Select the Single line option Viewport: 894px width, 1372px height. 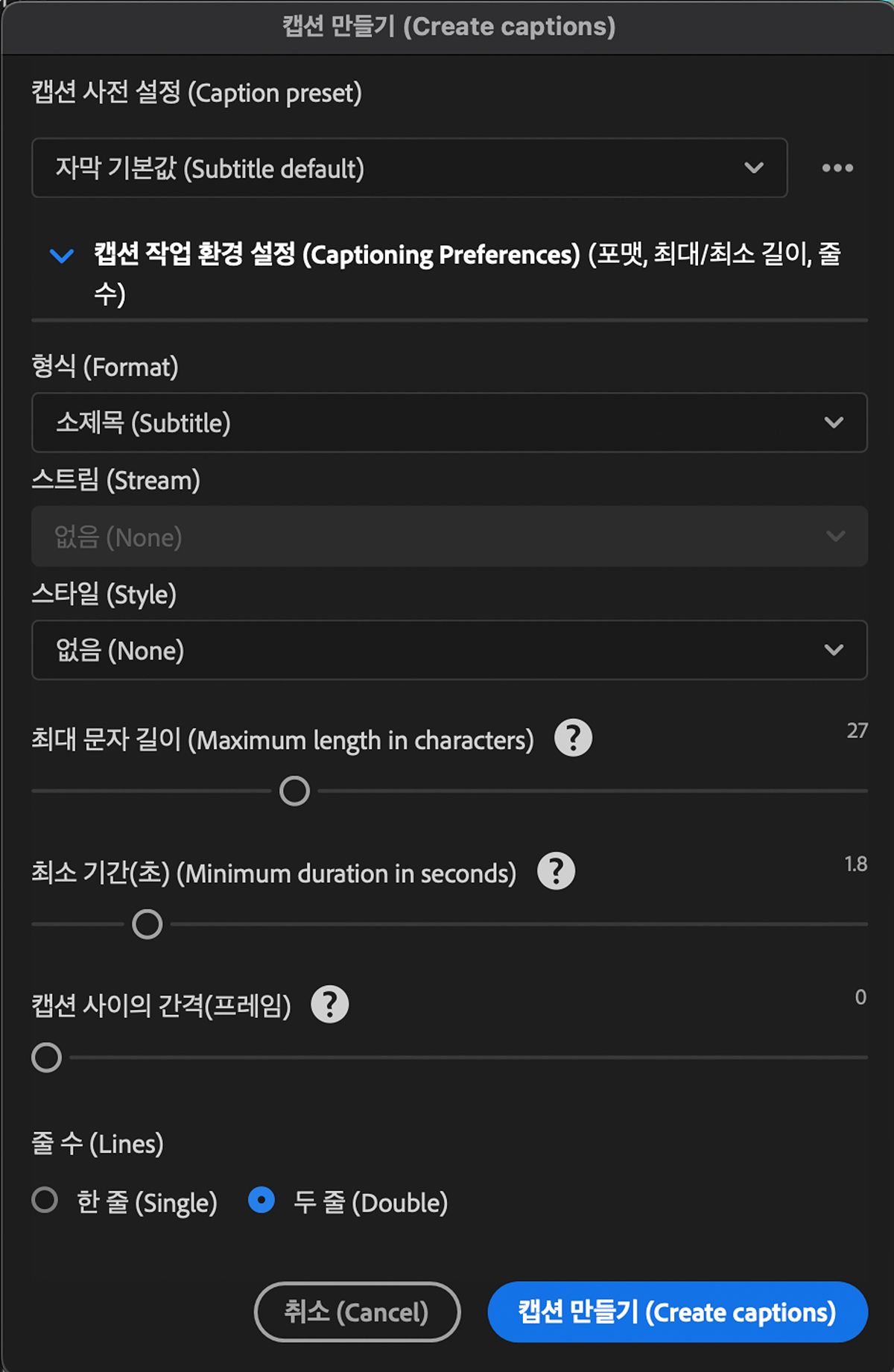(x=45, y=1201)
